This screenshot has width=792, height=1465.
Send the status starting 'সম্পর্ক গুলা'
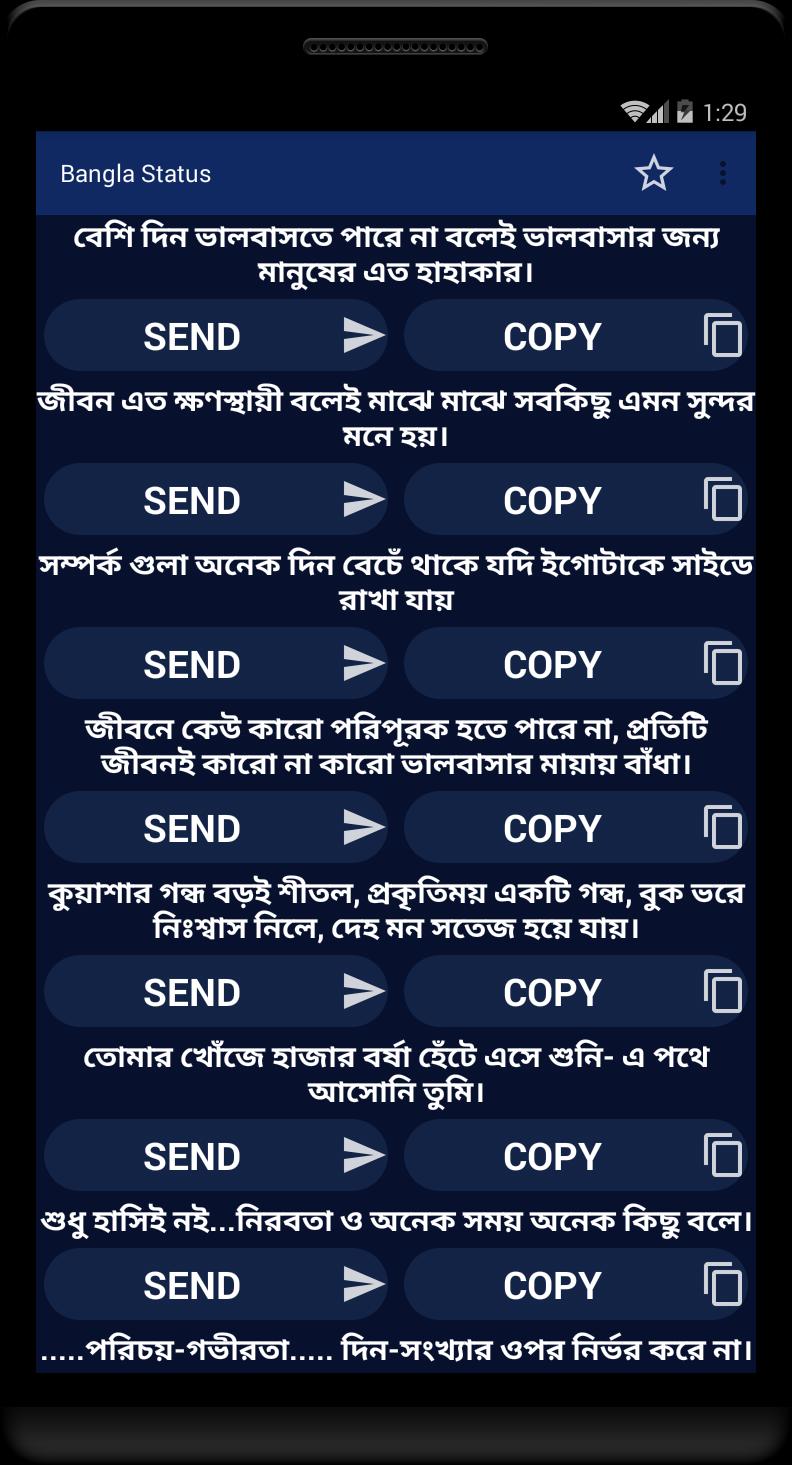click(x=216, y=664)
